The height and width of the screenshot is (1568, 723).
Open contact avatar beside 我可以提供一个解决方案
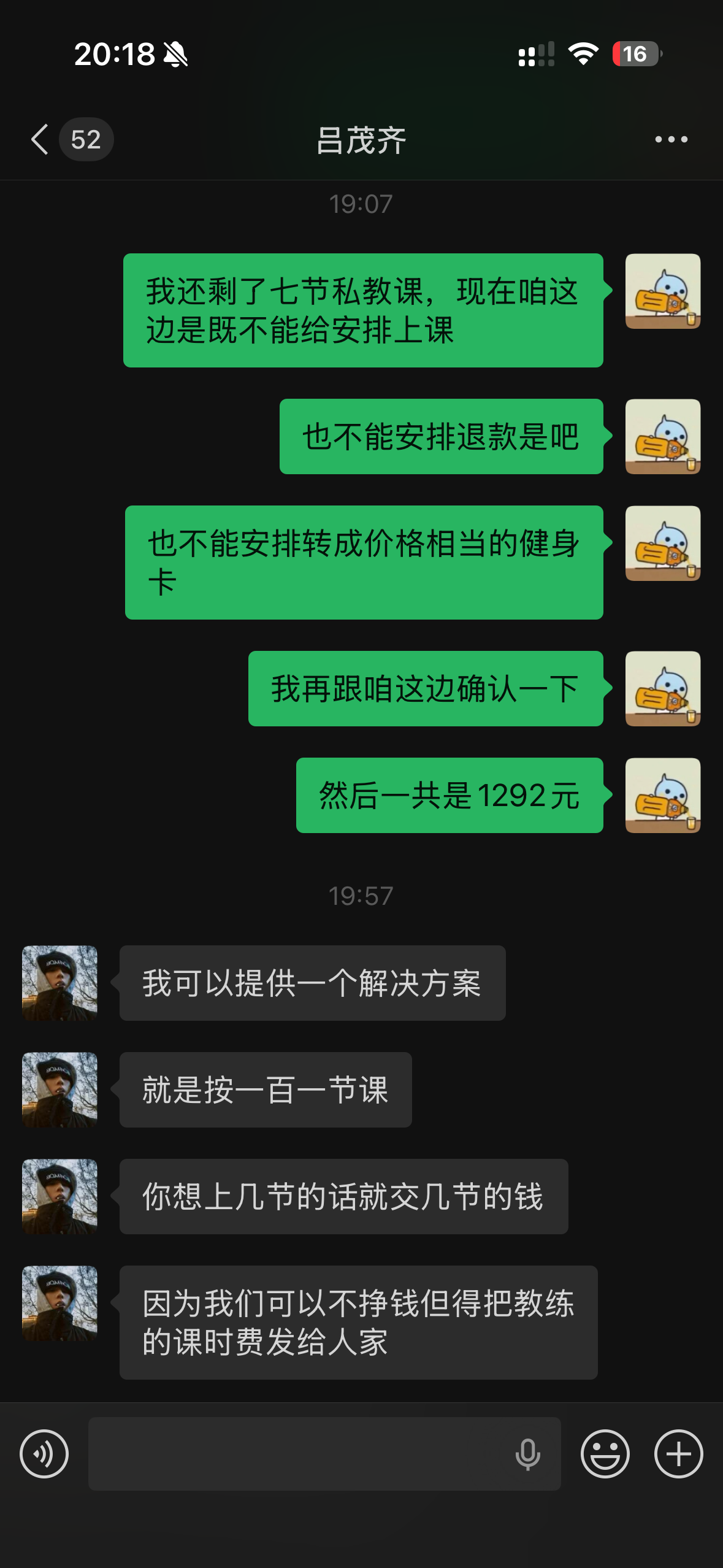pyautogui.click(x=59, y=983)
